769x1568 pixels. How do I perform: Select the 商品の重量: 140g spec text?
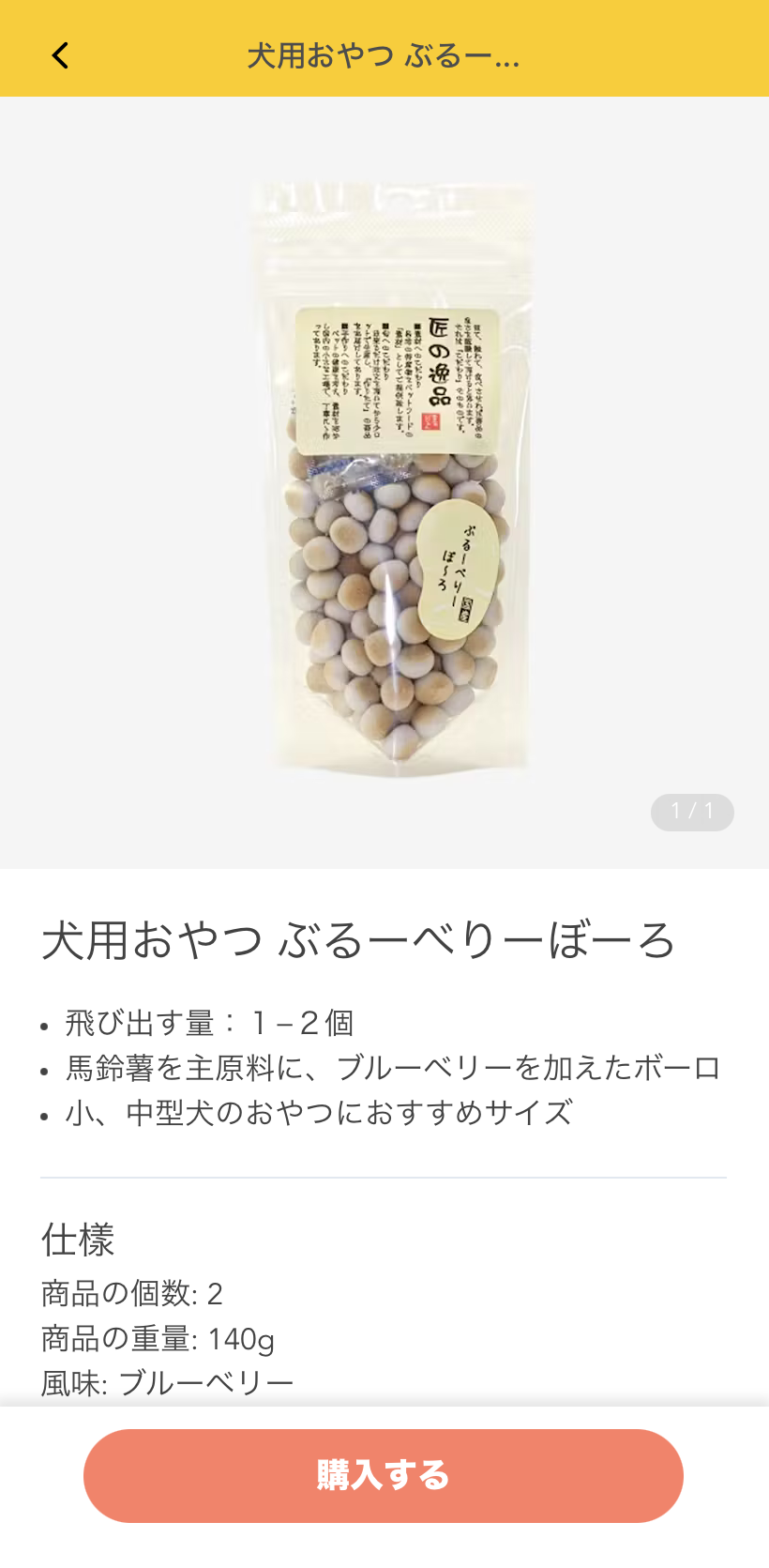click(x=155, y=1341)
